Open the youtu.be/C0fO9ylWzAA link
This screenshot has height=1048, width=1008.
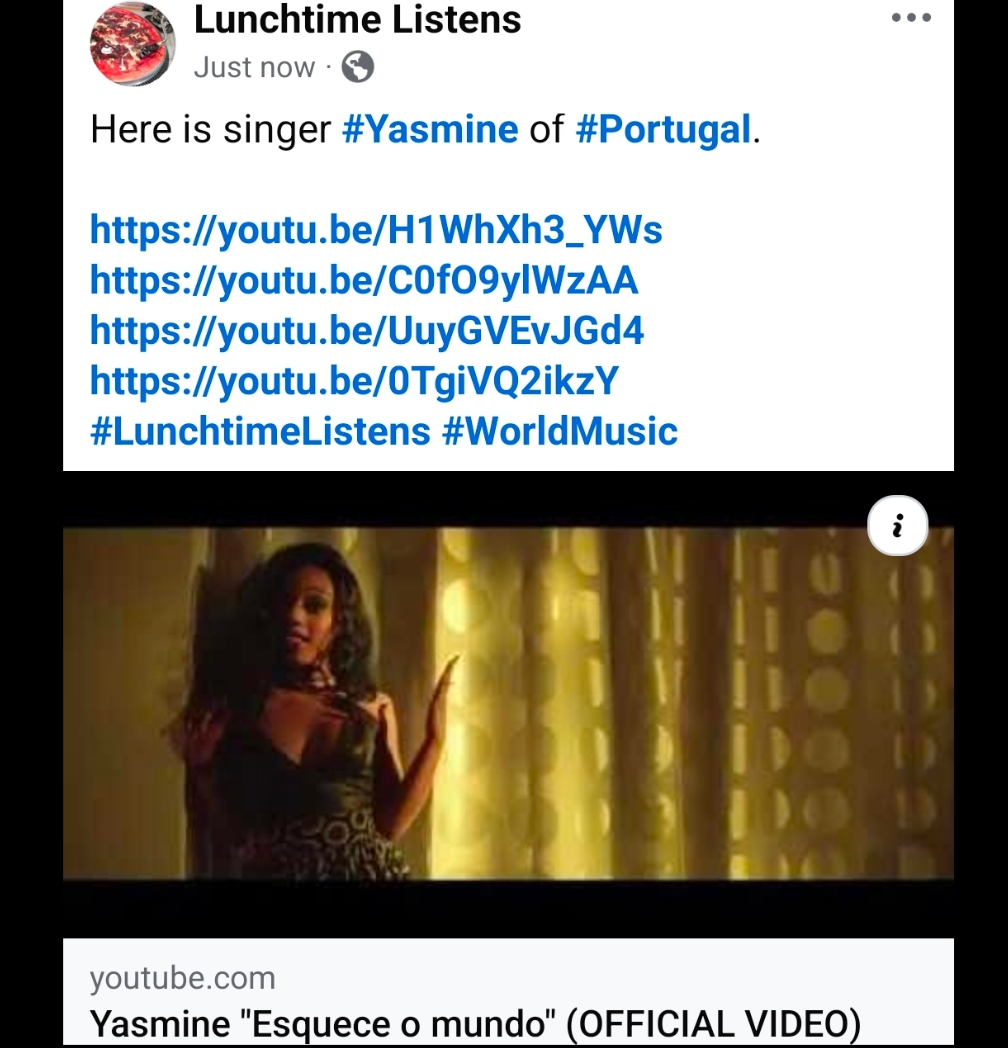tap(364, 281)
